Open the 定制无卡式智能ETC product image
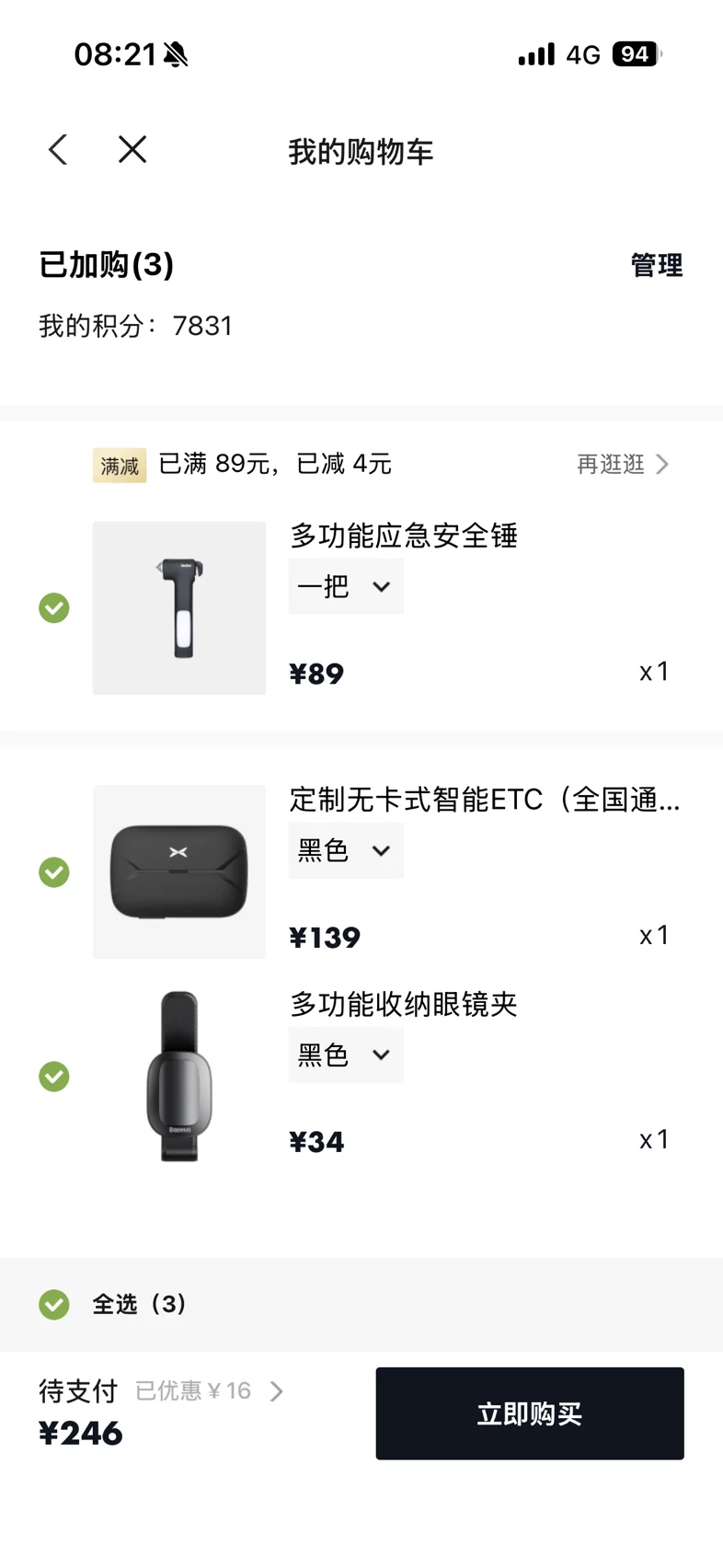Image resolution: width=723 pixels, height=1568 pixels. [179, 871]
